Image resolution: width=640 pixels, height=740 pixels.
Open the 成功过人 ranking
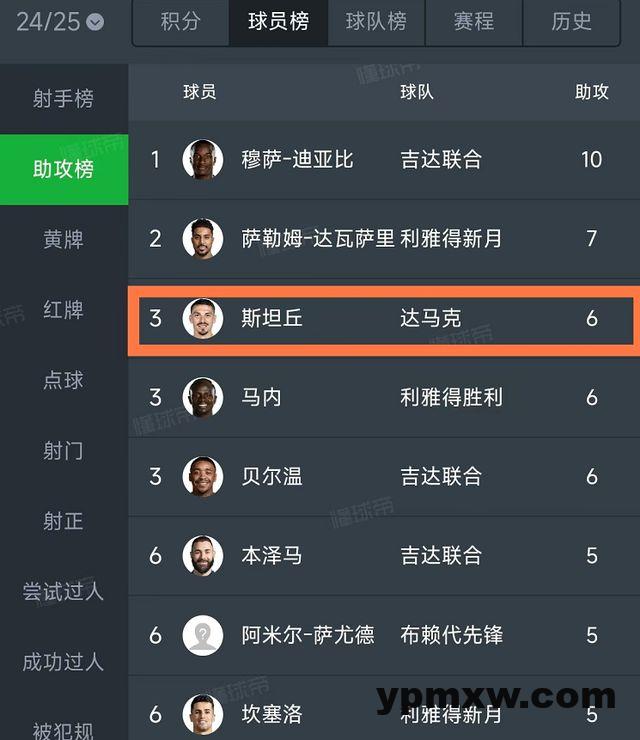coord(63,662)
